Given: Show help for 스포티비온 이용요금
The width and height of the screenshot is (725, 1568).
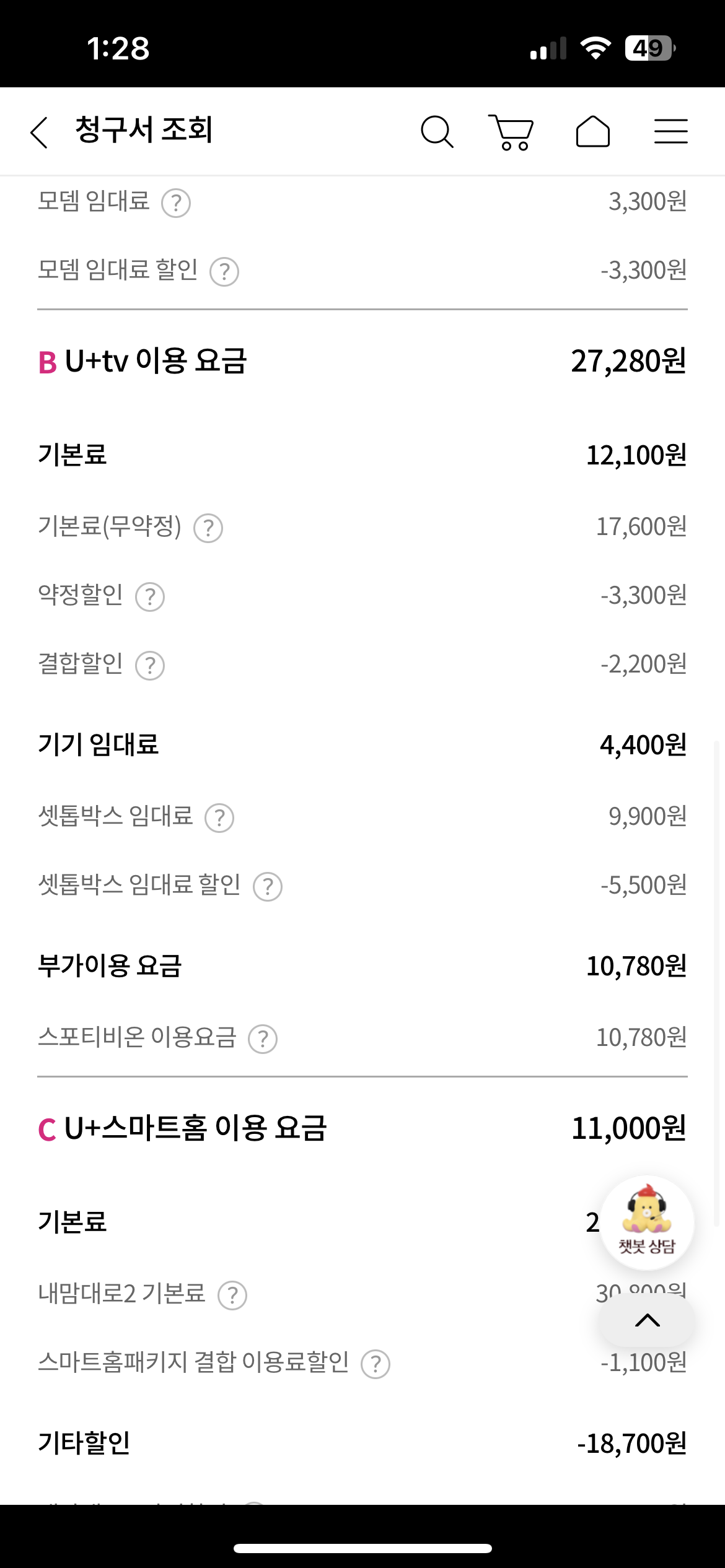Looking at the screenshot, I should click(x=263, y=1039).
